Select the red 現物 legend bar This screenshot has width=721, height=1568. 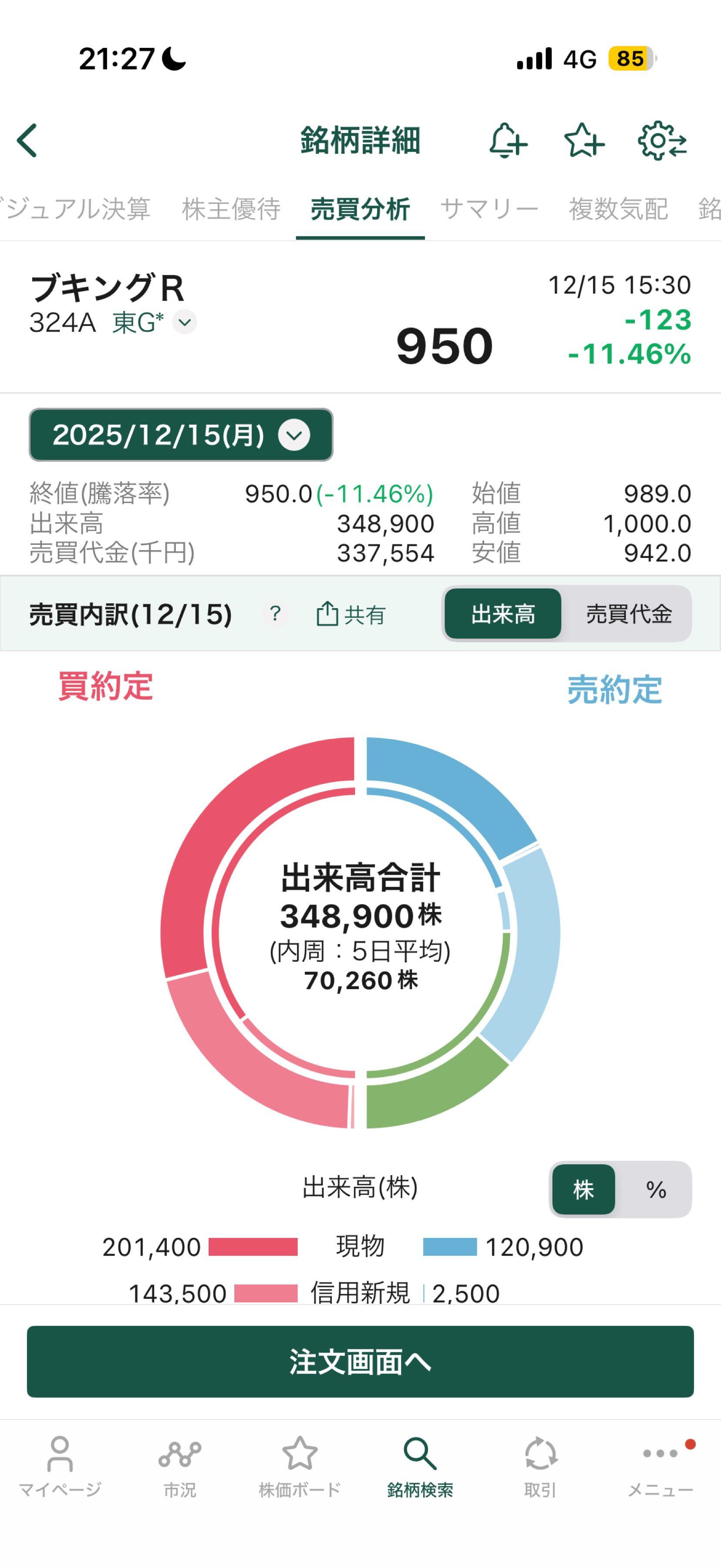253,1247
